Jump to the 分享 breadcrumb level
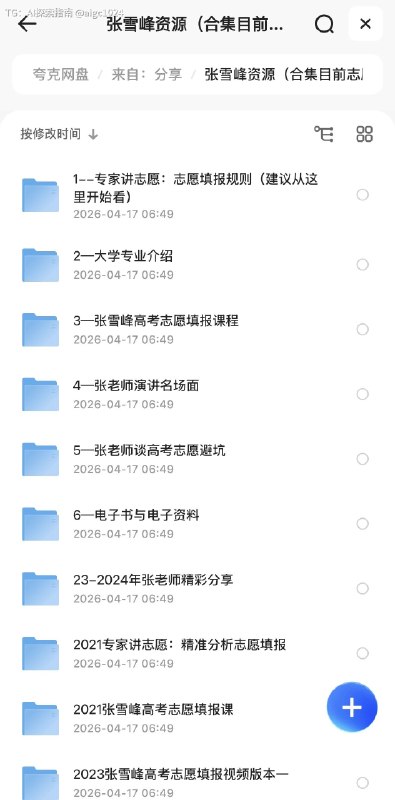This screenshot has height=800, width=395. [168, 74]
